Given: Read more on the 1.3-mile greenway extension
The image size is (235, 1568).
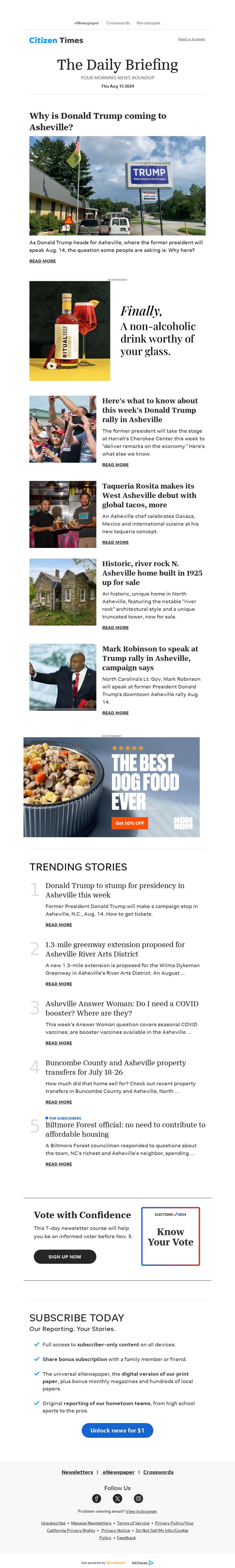Looking at the screenshot, I should click(58, 984).
